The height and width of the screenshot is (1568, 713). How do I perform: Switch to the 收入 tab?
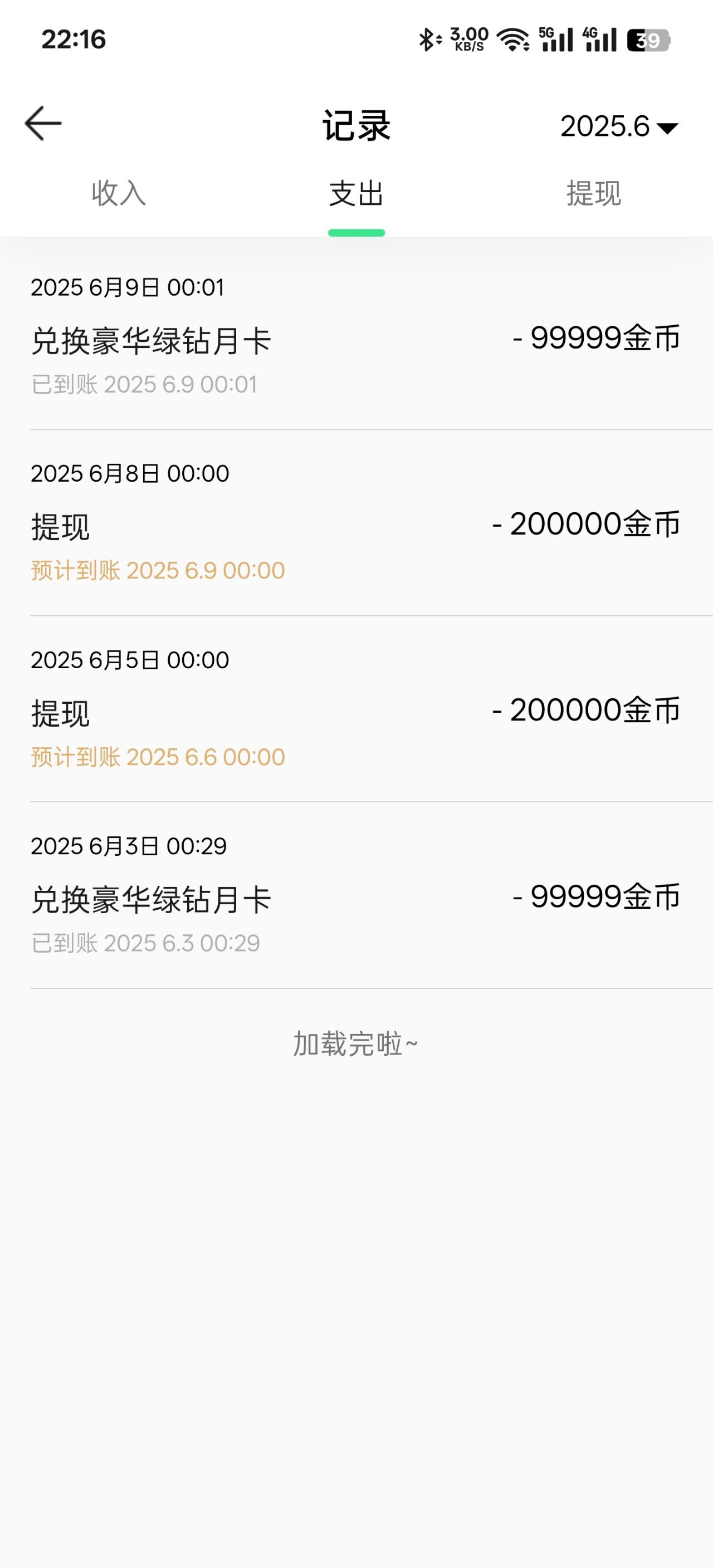coord(119,194)
